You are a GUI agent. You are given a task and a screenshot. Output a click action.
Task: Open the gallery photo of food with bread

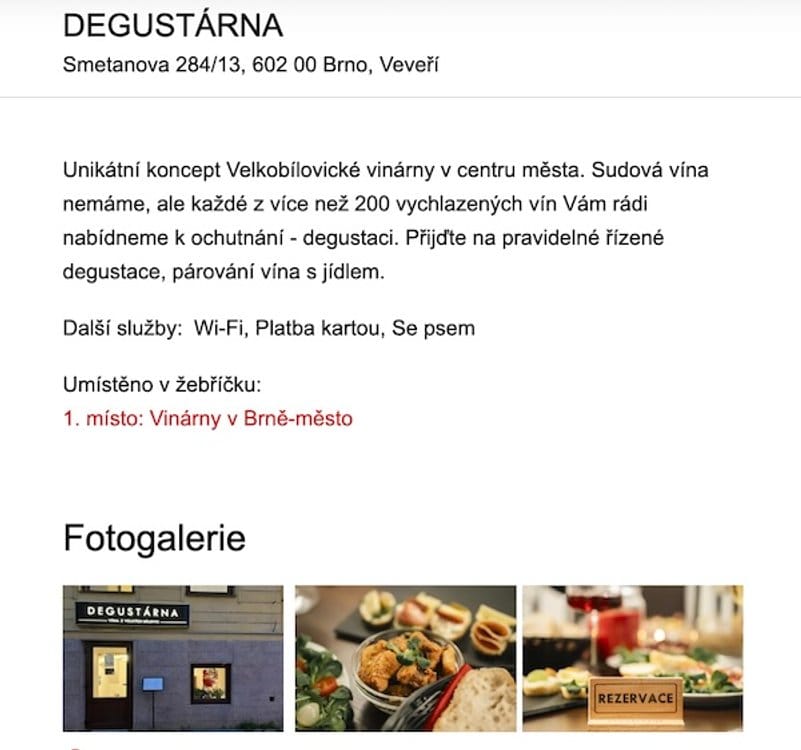click(x=405, y=658)
